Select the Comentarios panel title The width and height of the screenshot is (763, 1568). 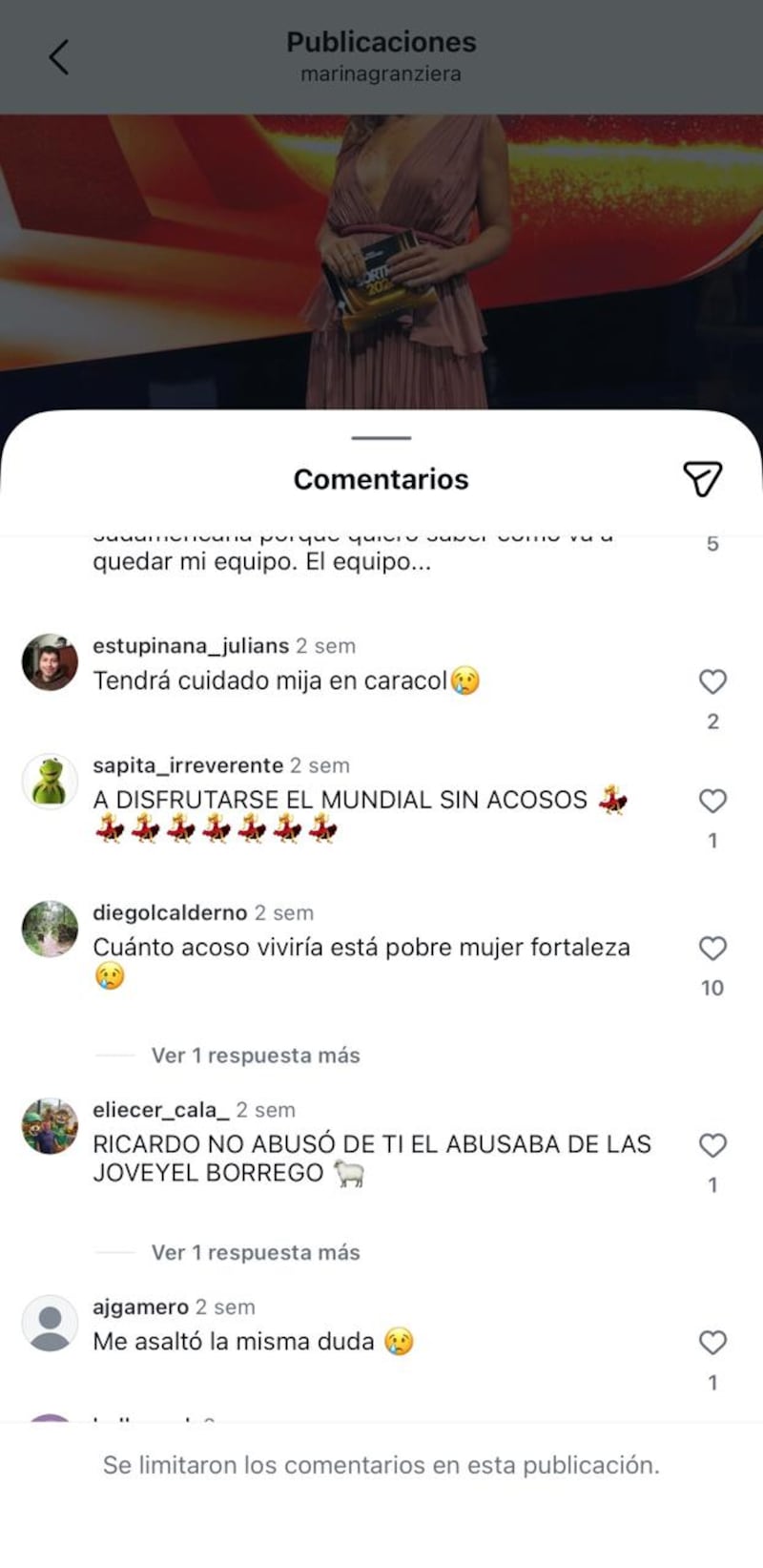tap(381, 477)
